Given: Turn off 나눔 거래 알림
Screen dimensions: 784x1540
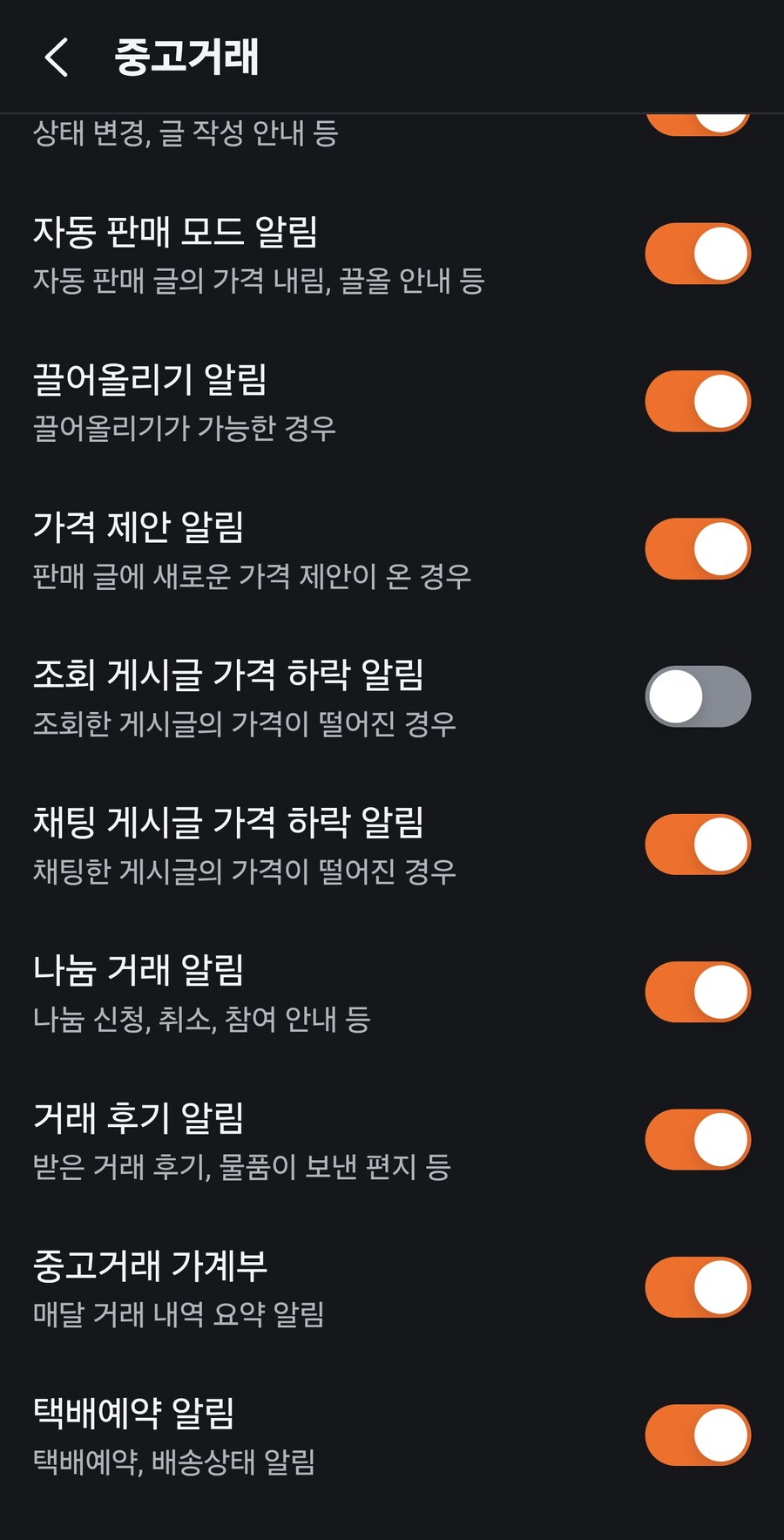Looking at the screenshot, I should 698,992.
